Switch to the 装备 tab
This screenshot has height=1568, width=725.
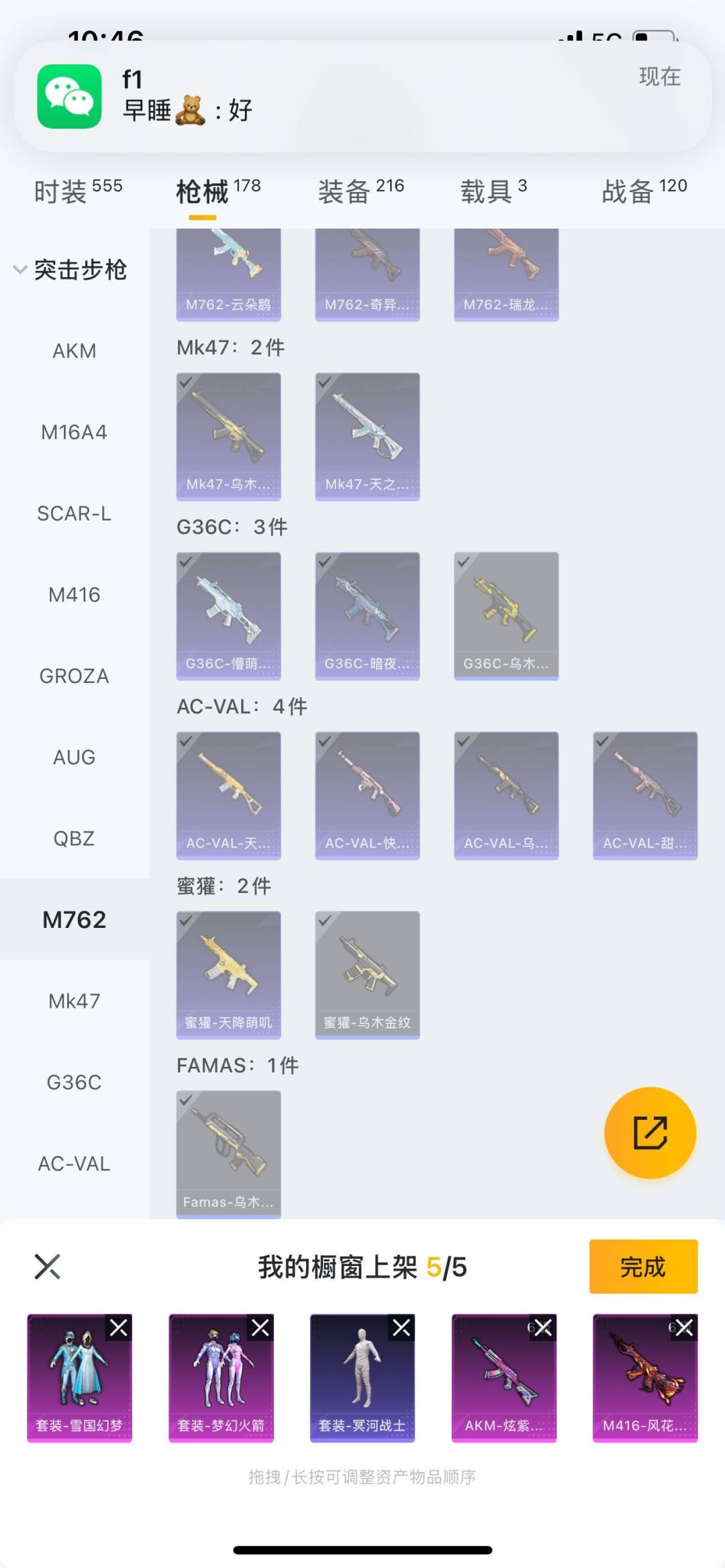360,191
